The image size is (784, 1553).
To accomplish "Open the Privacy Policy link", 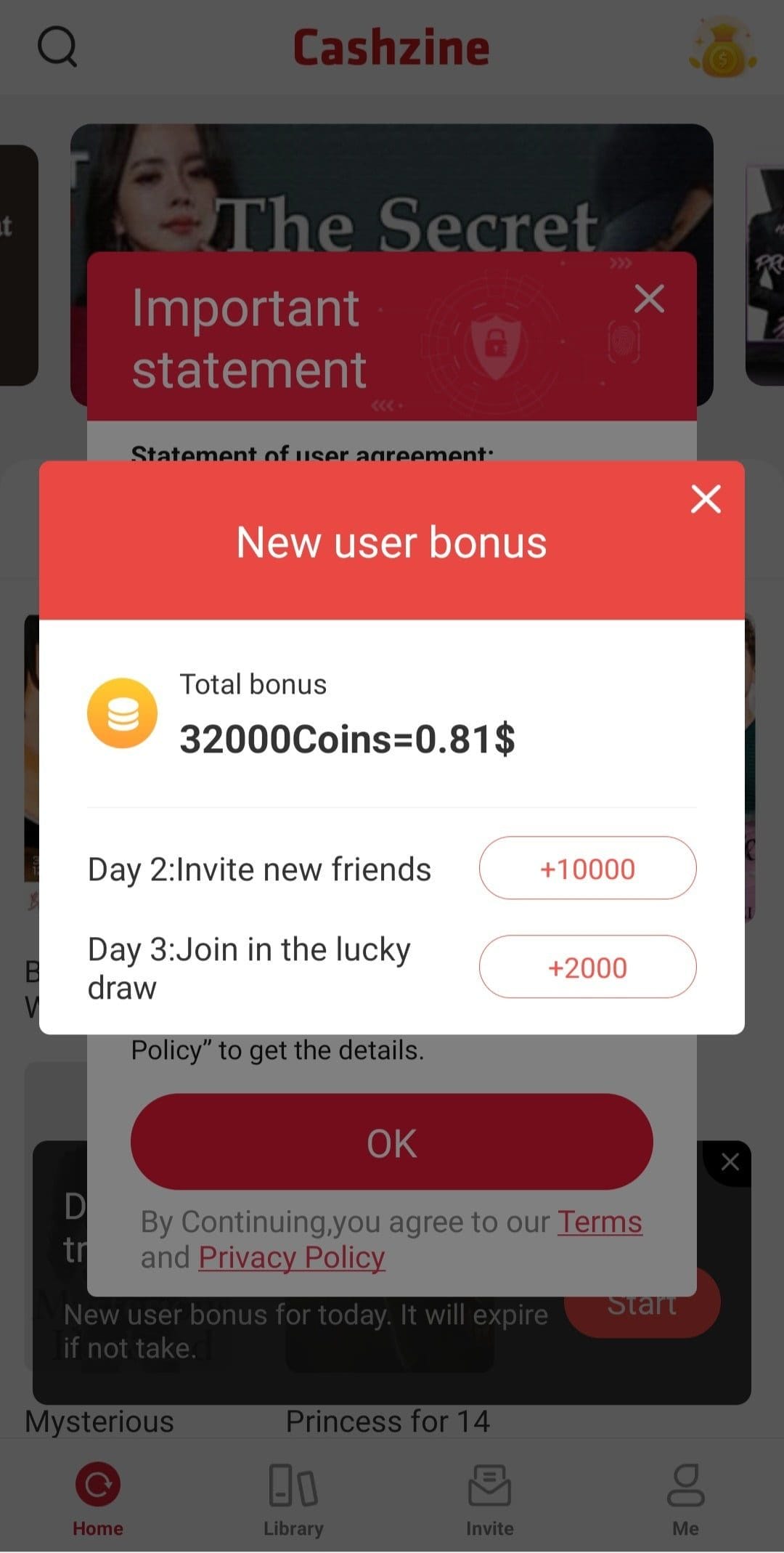I will tap(292, 1257).
